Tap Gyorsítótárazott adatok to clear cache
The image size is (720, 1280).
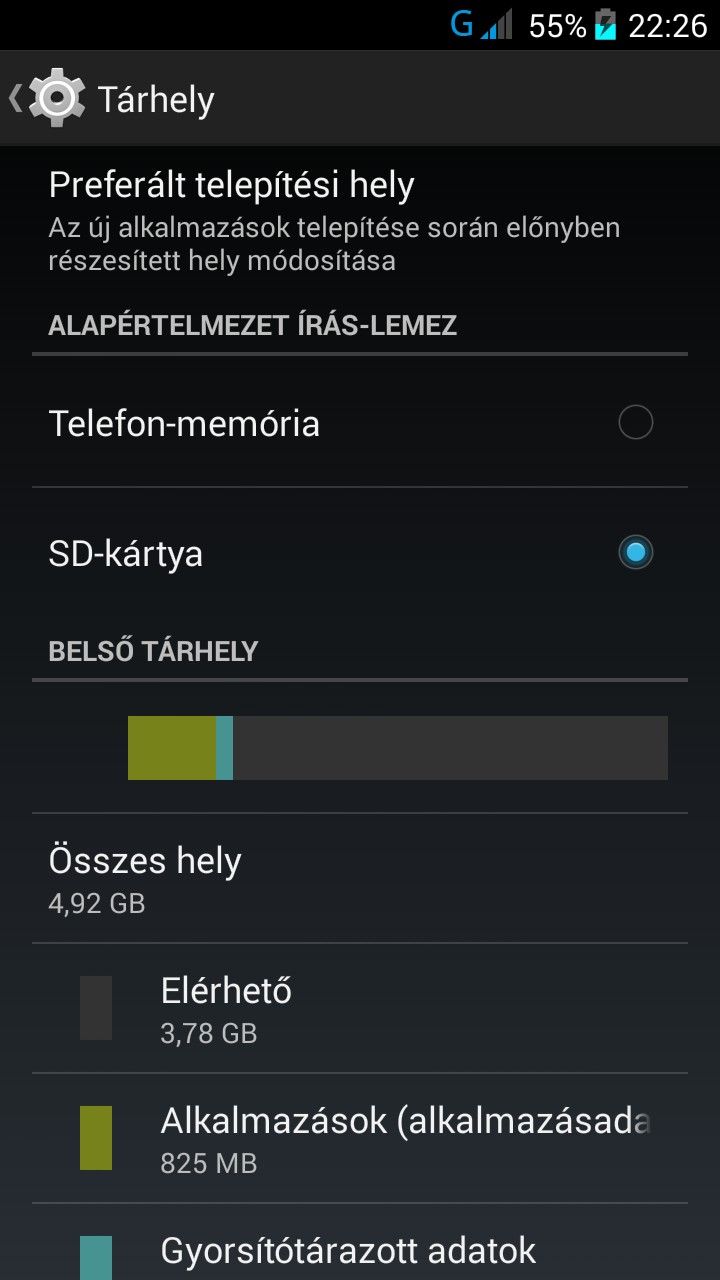pyautogui.click(x=360, y=1242)
